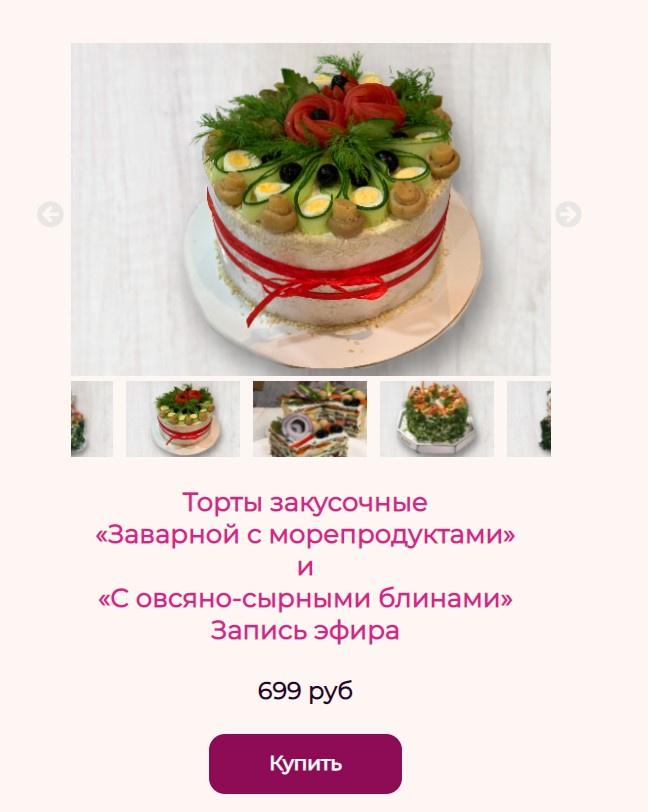Tap the Купить button
The image size is (648, 812).
coord(305,764)
